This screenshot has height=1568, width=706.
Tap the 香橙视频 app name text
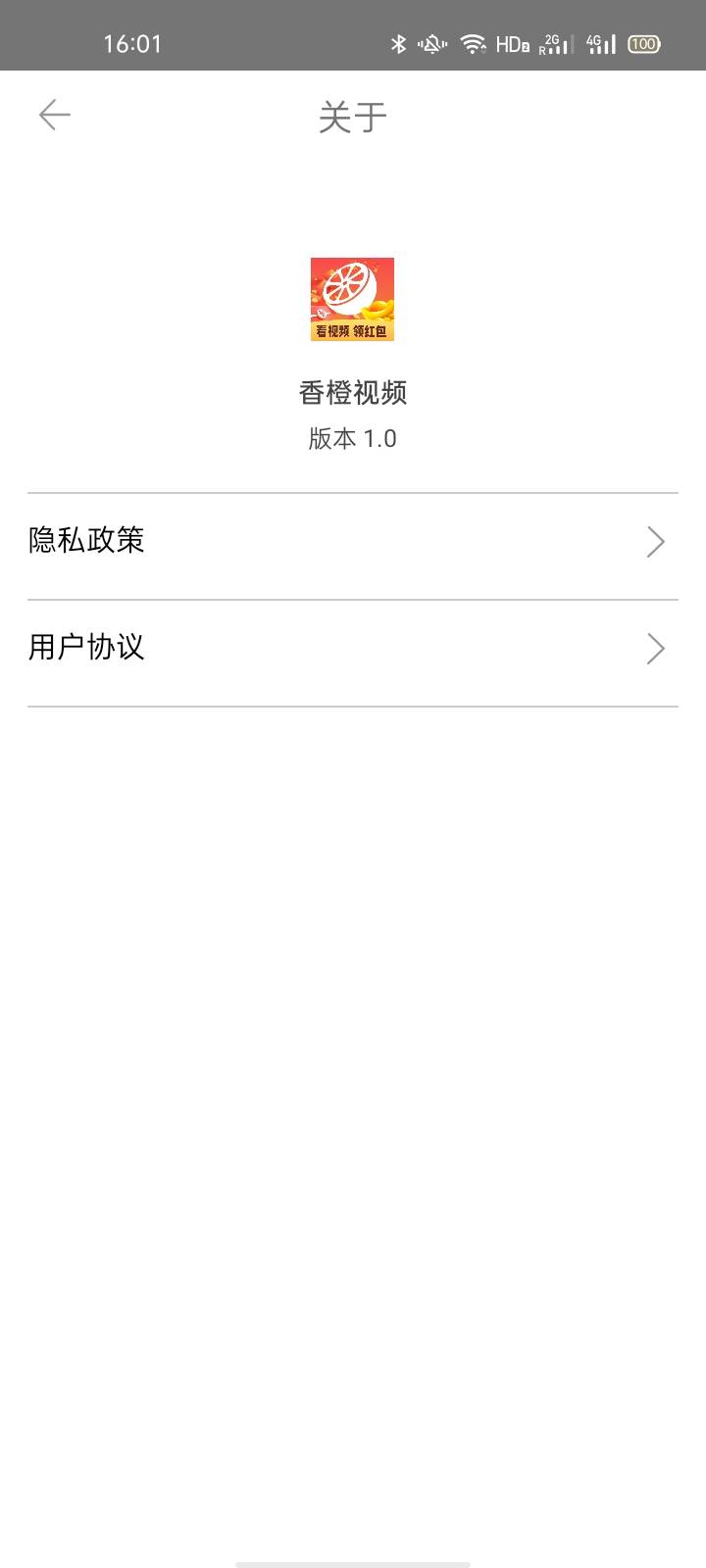click(352, 392)
